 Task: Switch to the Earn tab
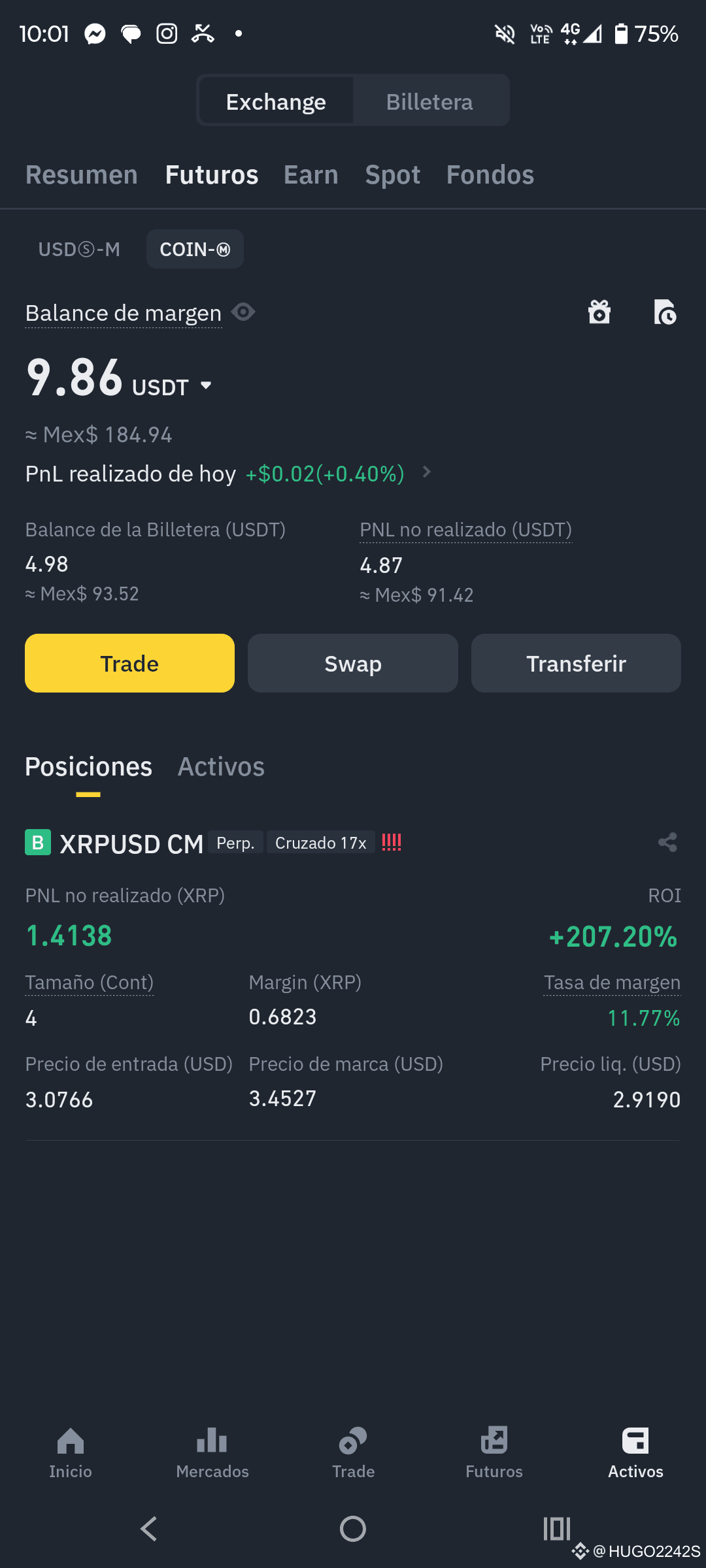pos(311,174)
